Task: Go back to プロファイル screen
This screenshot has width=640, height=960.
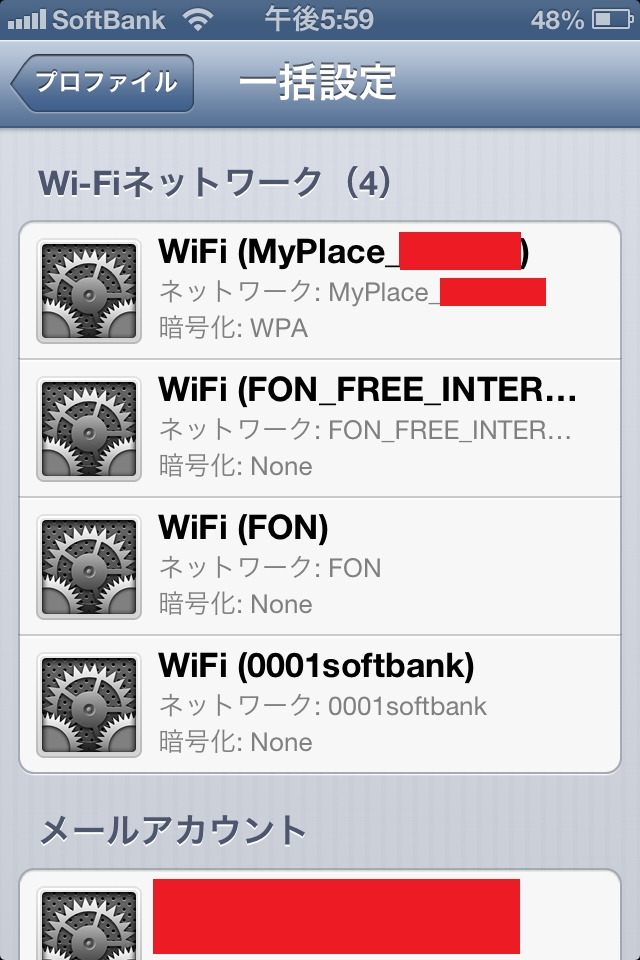Action: click(103, 83)
